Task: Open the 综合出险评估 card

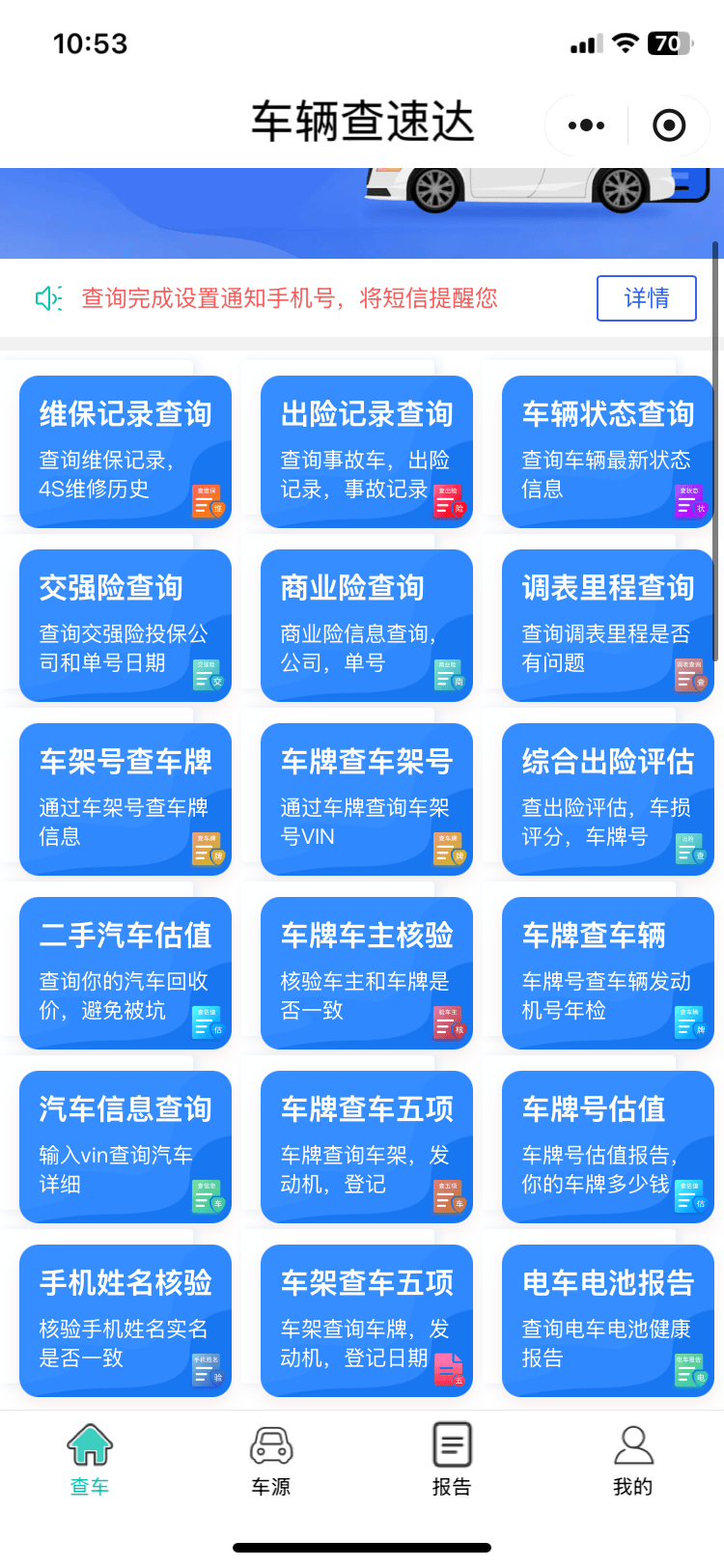Action: (x=608, y=798)
